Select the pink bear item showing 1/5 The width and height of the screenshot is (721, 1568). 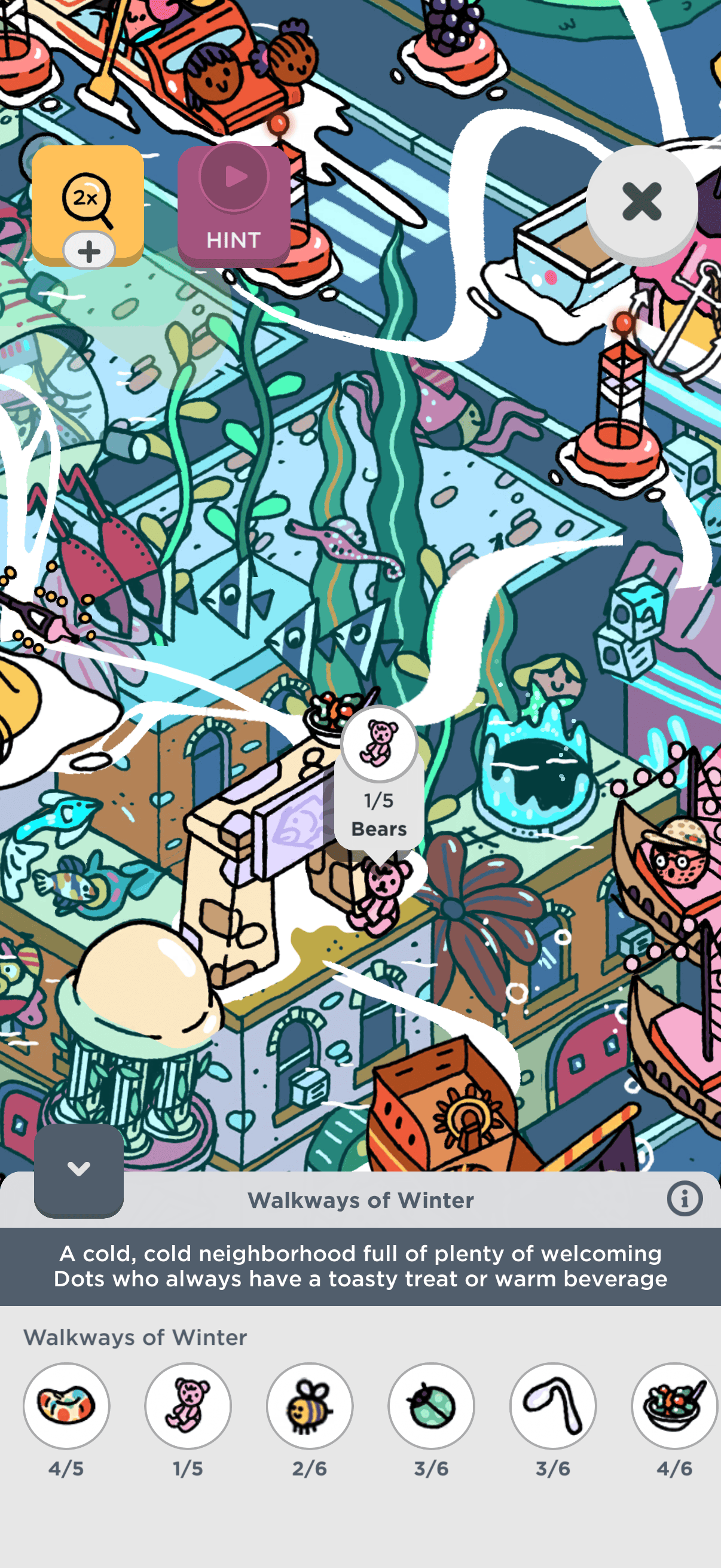(x=188, y=1405)
